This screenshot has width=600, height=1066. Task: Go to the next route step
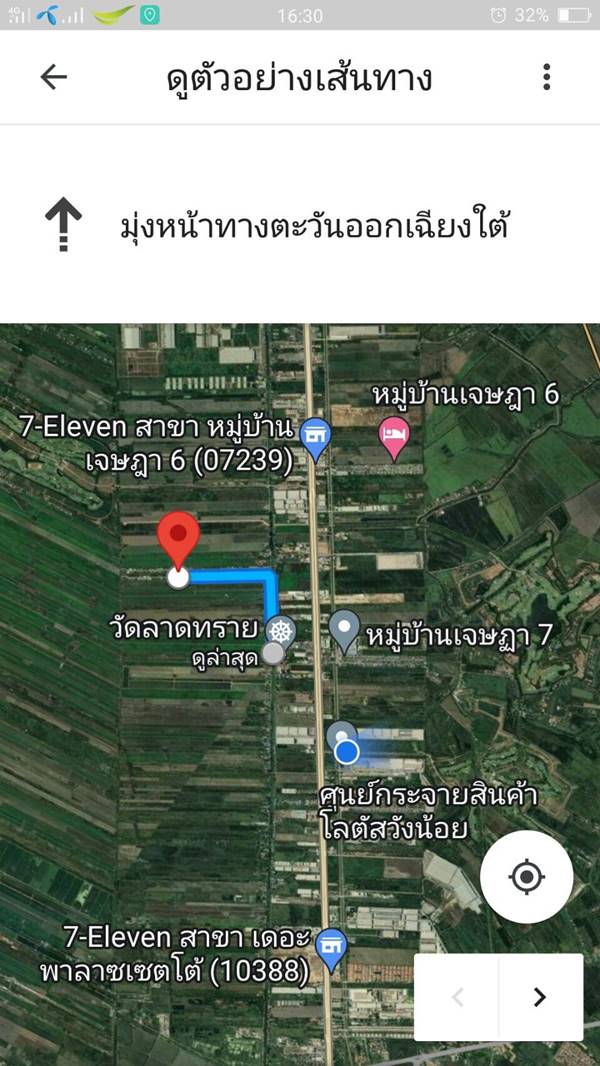(540, 997)
